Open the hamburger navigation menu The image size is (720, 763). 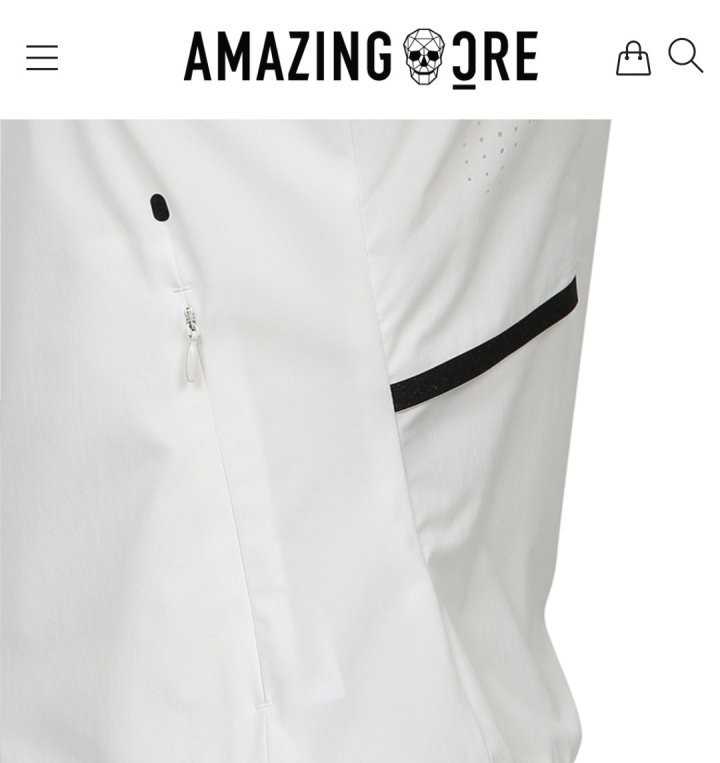[42, 58]
